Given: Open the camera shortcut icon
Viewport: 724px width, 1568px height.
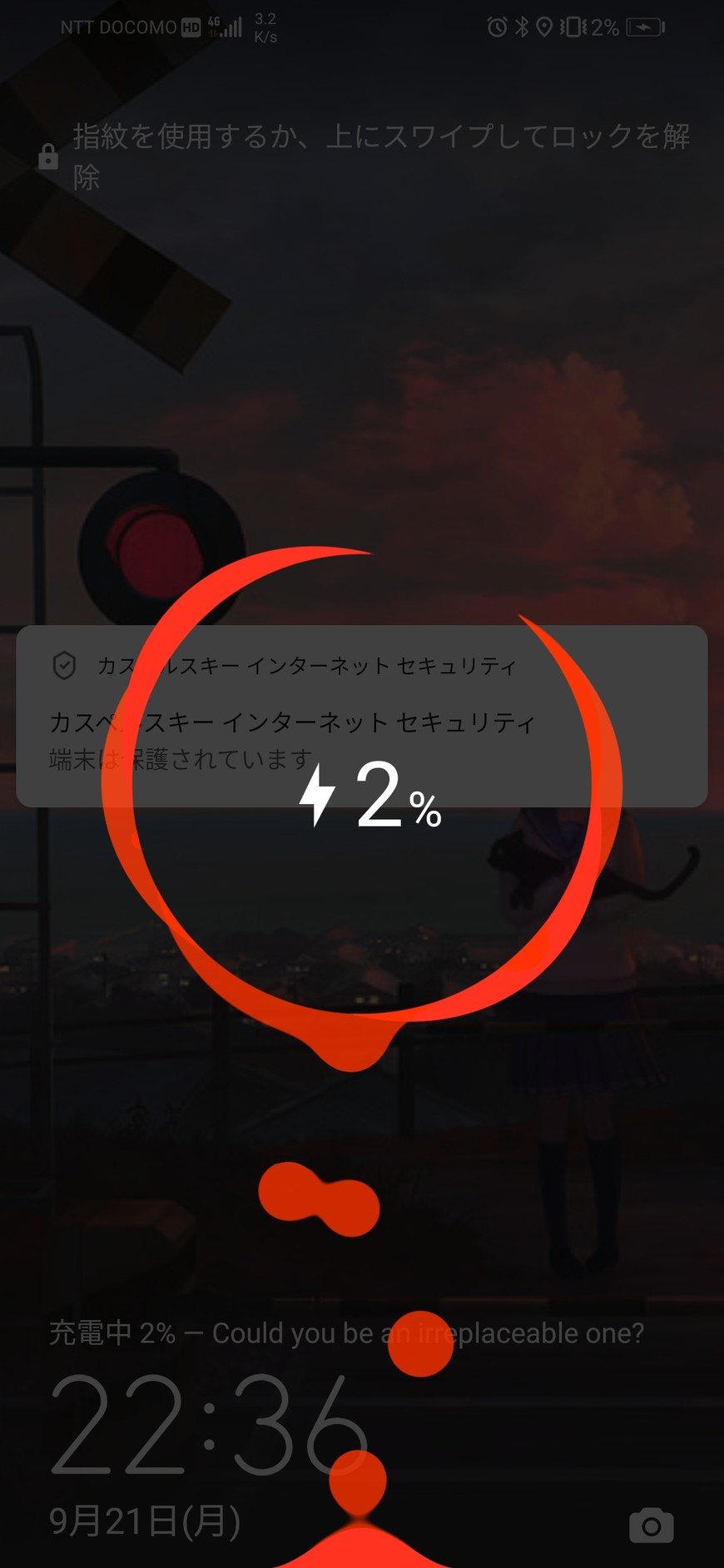Looking at the screenshot, I should tap(651, 1525).
